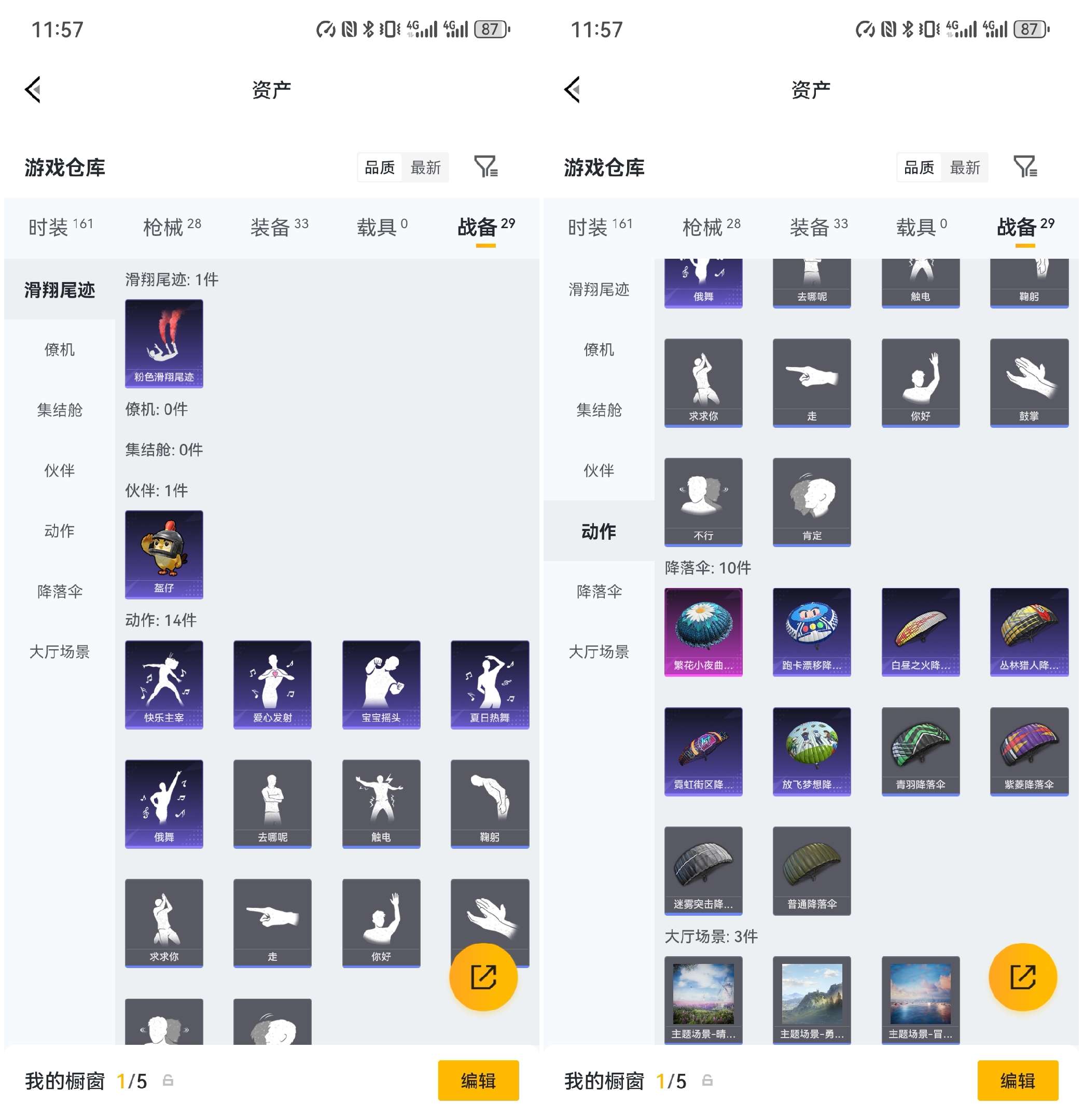
Task: Tap the 丛林猎人 parachute
Action: coord(1029,632)
